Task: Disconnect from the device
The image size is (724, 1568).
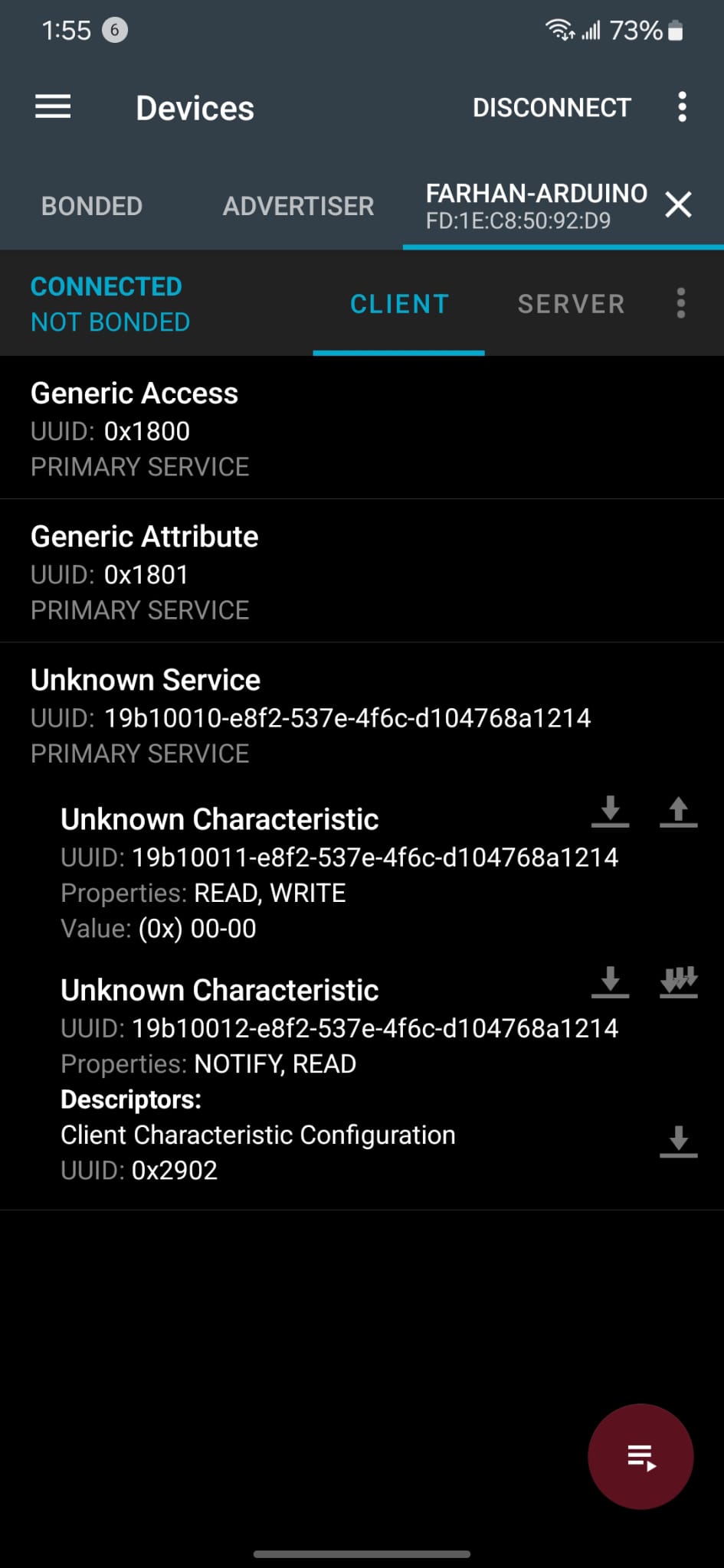Action: coord(552,108)
